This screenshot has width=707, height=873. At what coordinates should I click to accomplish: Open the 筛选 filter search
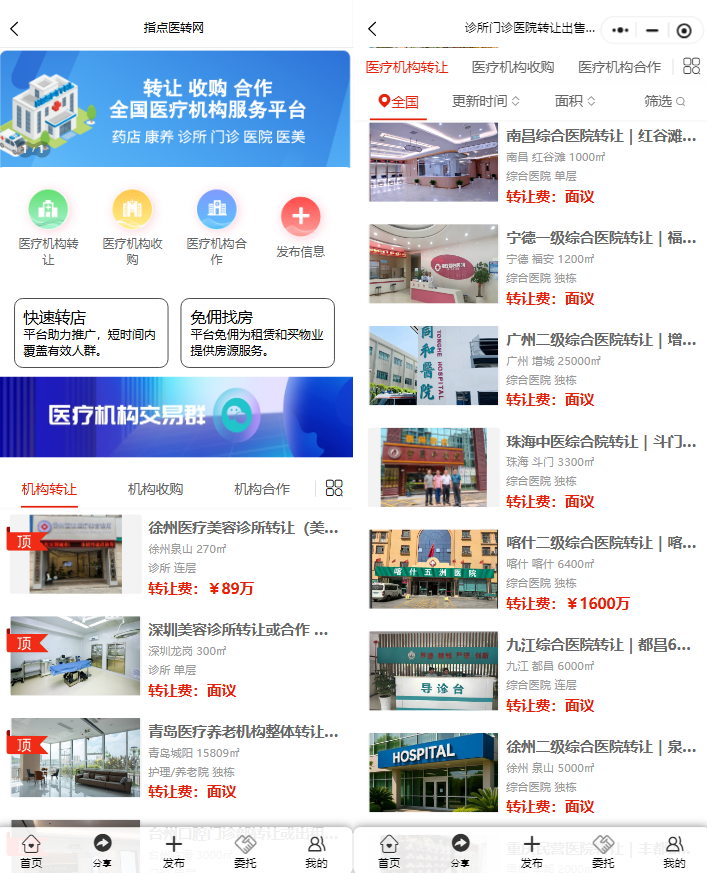pos(664,101)
